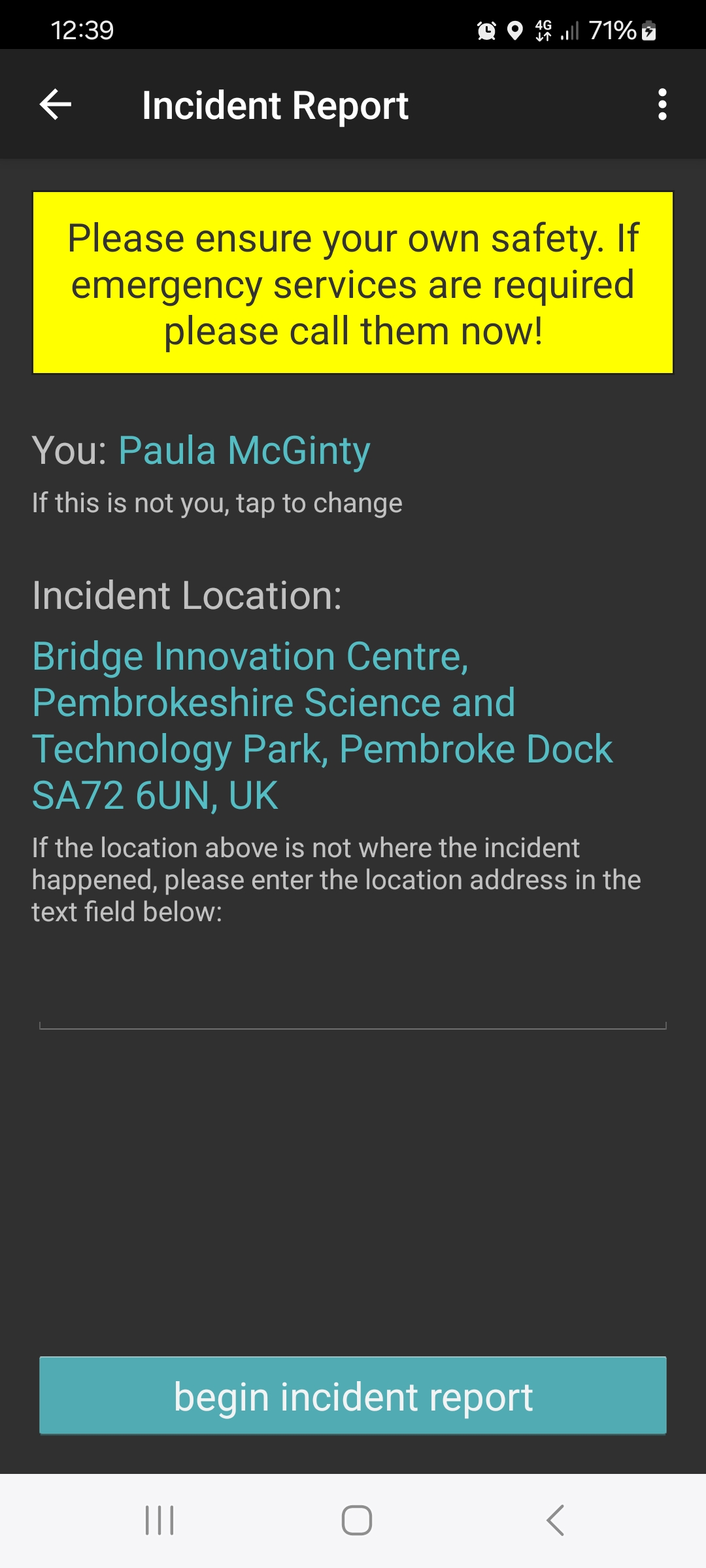
Task: Tap Paula McGinty to change the reporter
Action: tap(244, 451)
